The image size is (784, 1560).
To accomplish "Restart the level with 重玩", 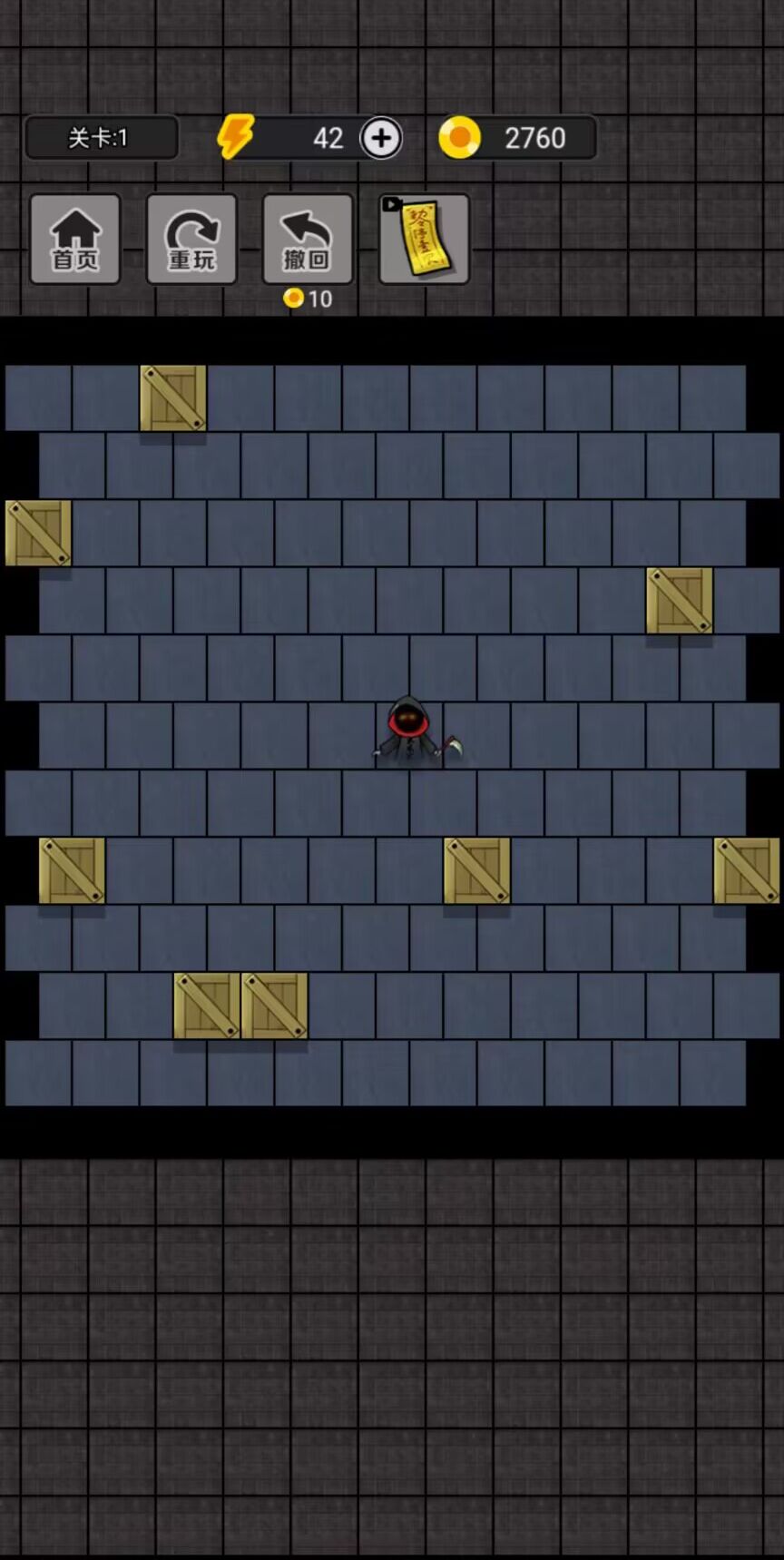I will coord(191,240).
